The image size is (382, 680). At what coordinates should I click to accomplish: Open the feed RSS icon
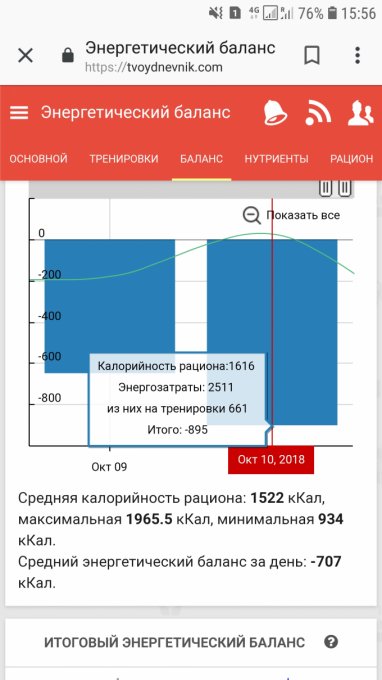click(x=318, y=113)
